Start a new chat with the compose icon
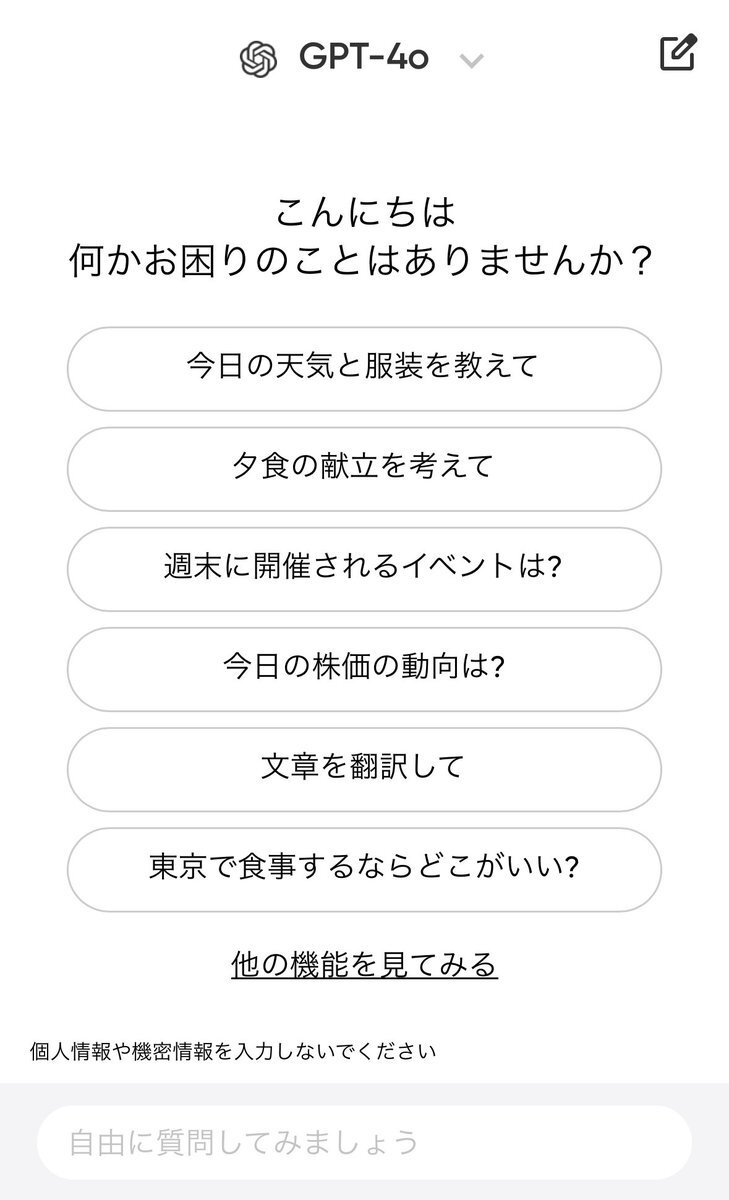 [678, 53]
